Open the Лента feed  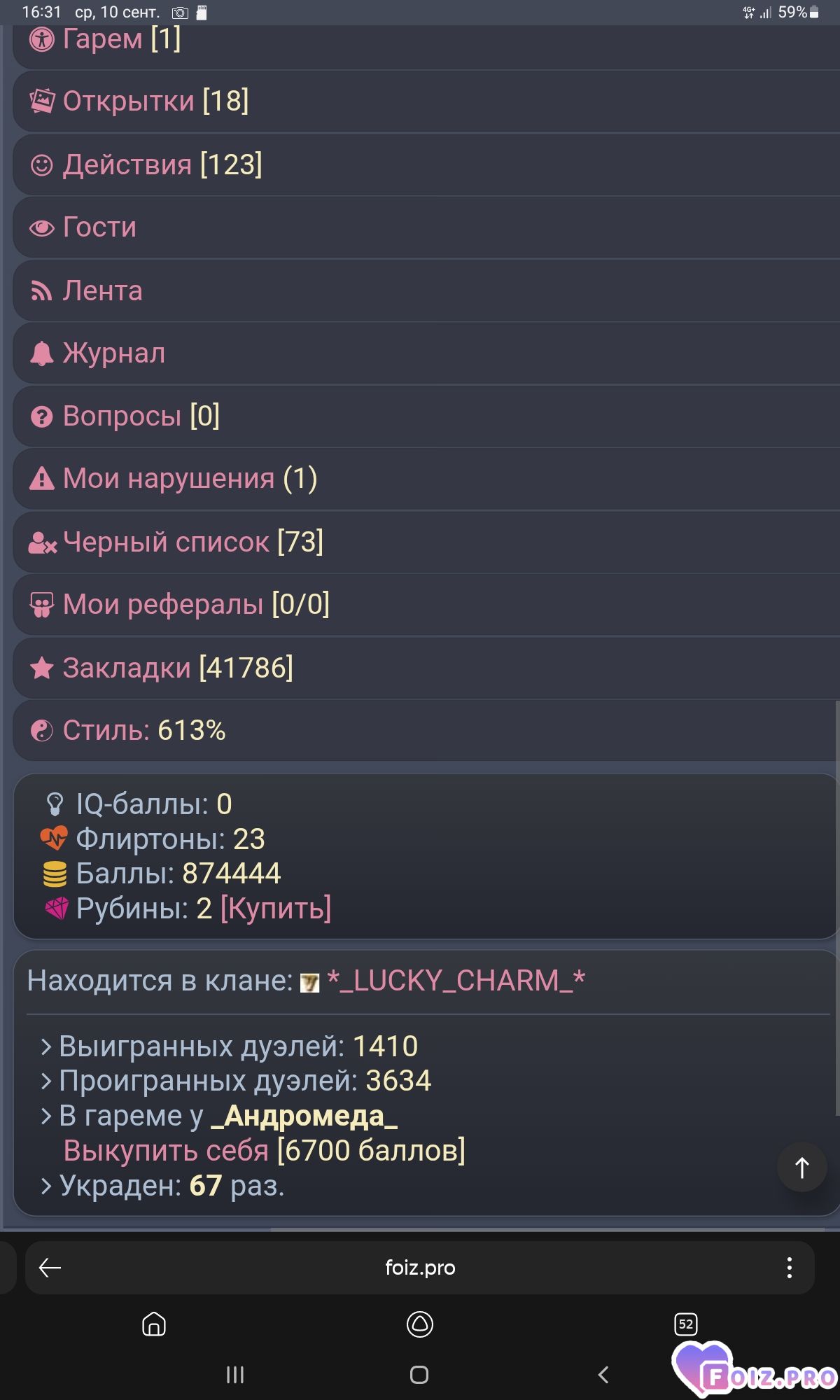click(426, 290)
